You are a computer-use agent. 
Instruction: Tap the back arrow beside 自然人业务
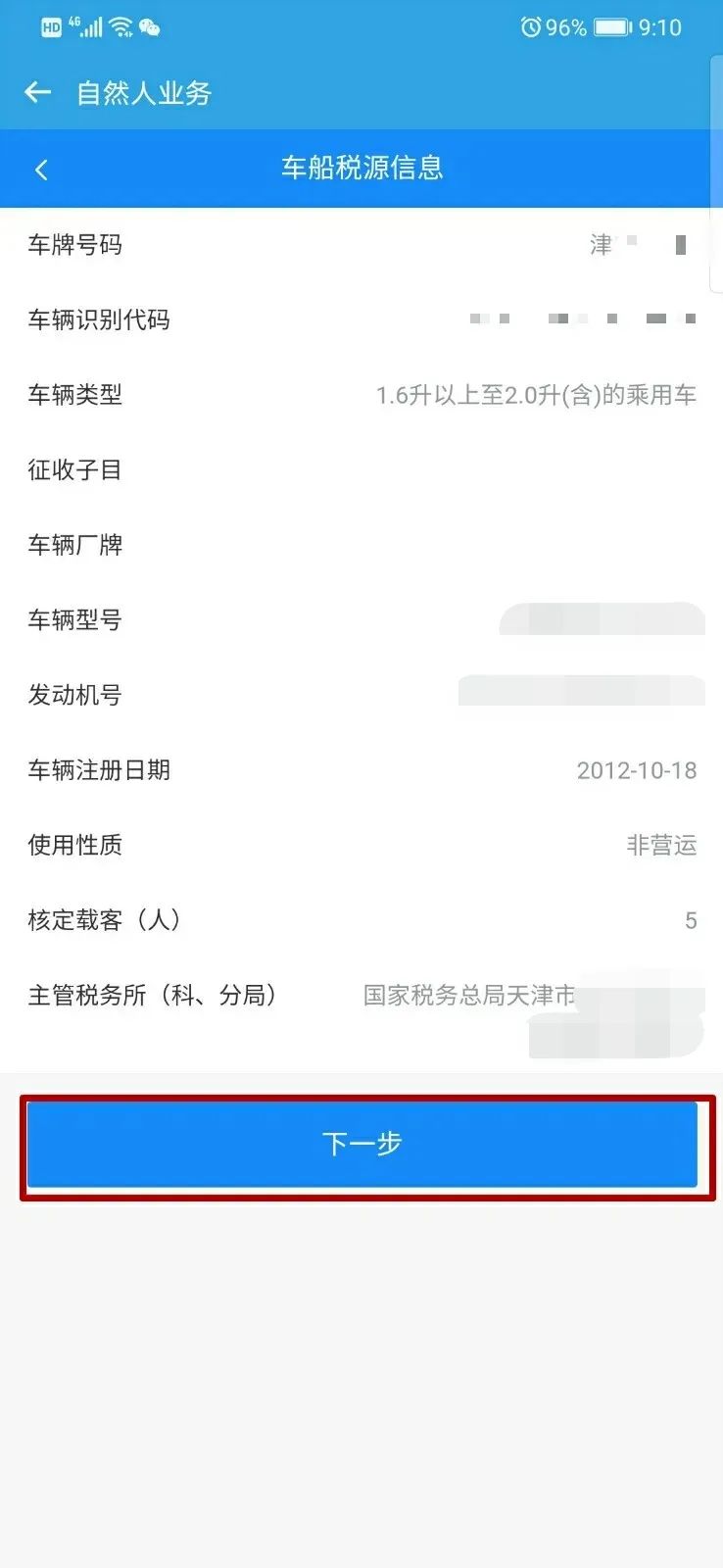point(37,93)
